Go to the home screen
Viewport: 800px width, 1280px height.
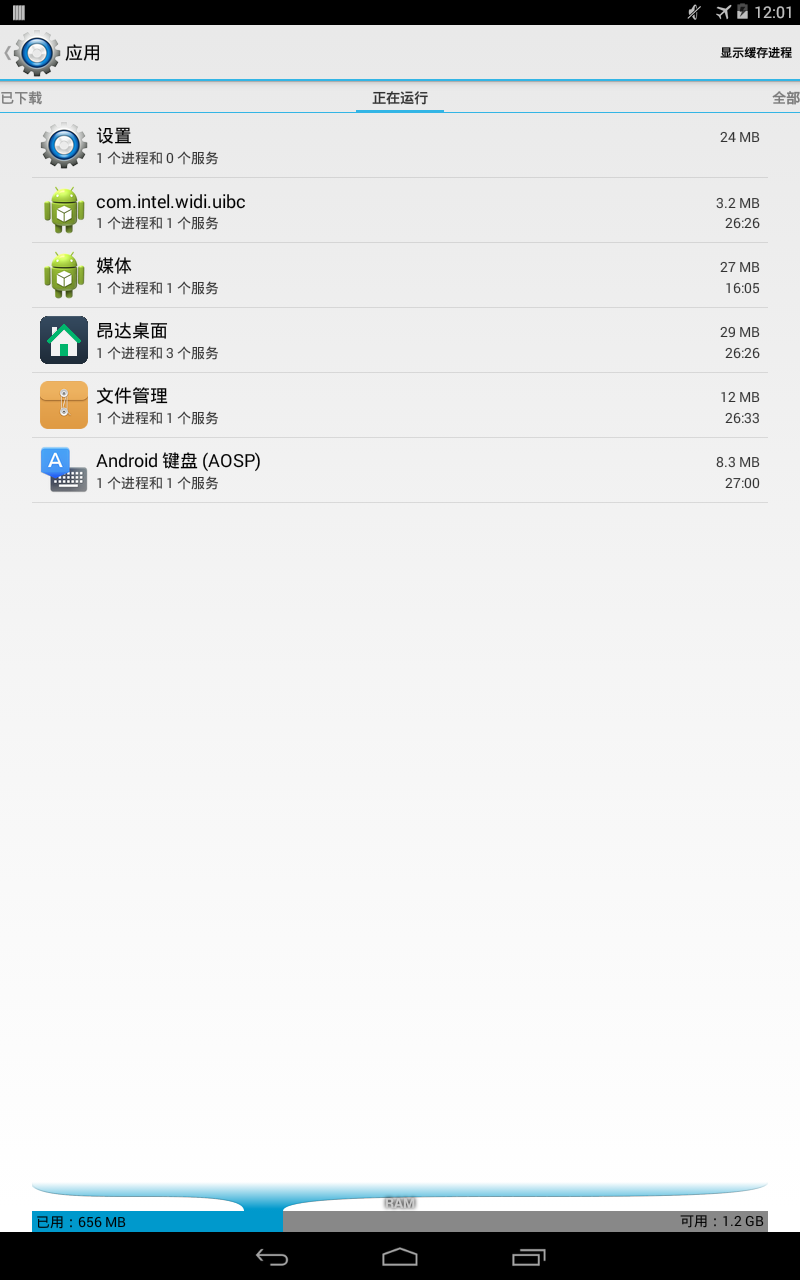(x=400, y=1257)
